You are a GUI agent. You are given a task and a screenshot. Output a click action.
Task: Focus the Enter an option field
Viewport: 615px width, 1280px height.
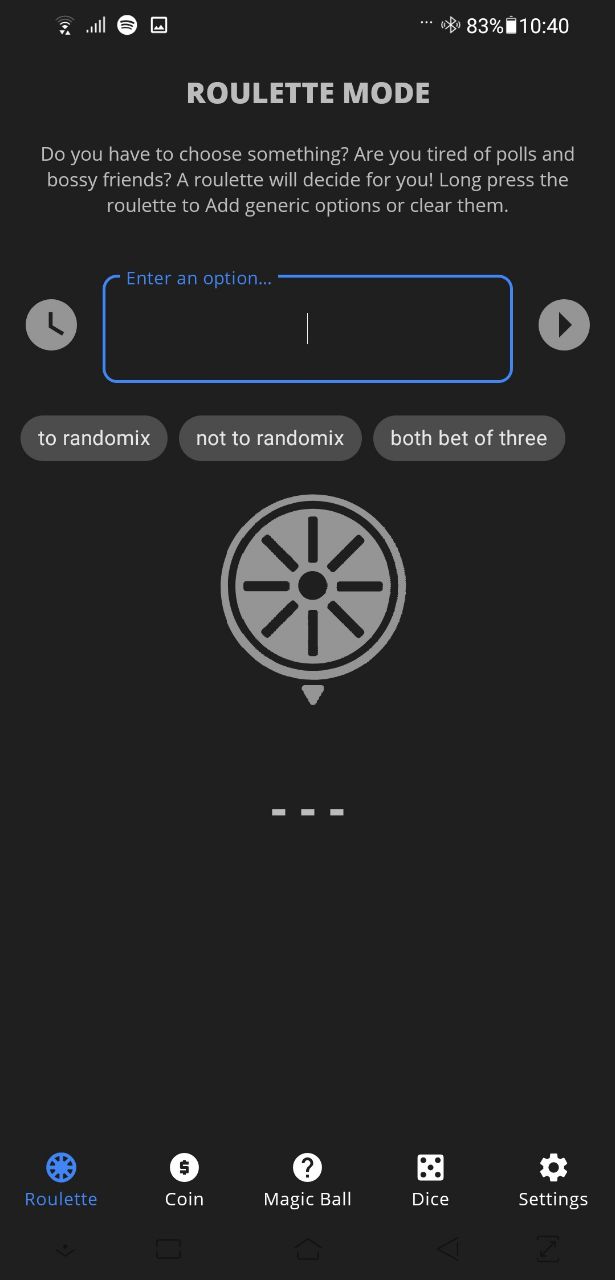[308, 329]
